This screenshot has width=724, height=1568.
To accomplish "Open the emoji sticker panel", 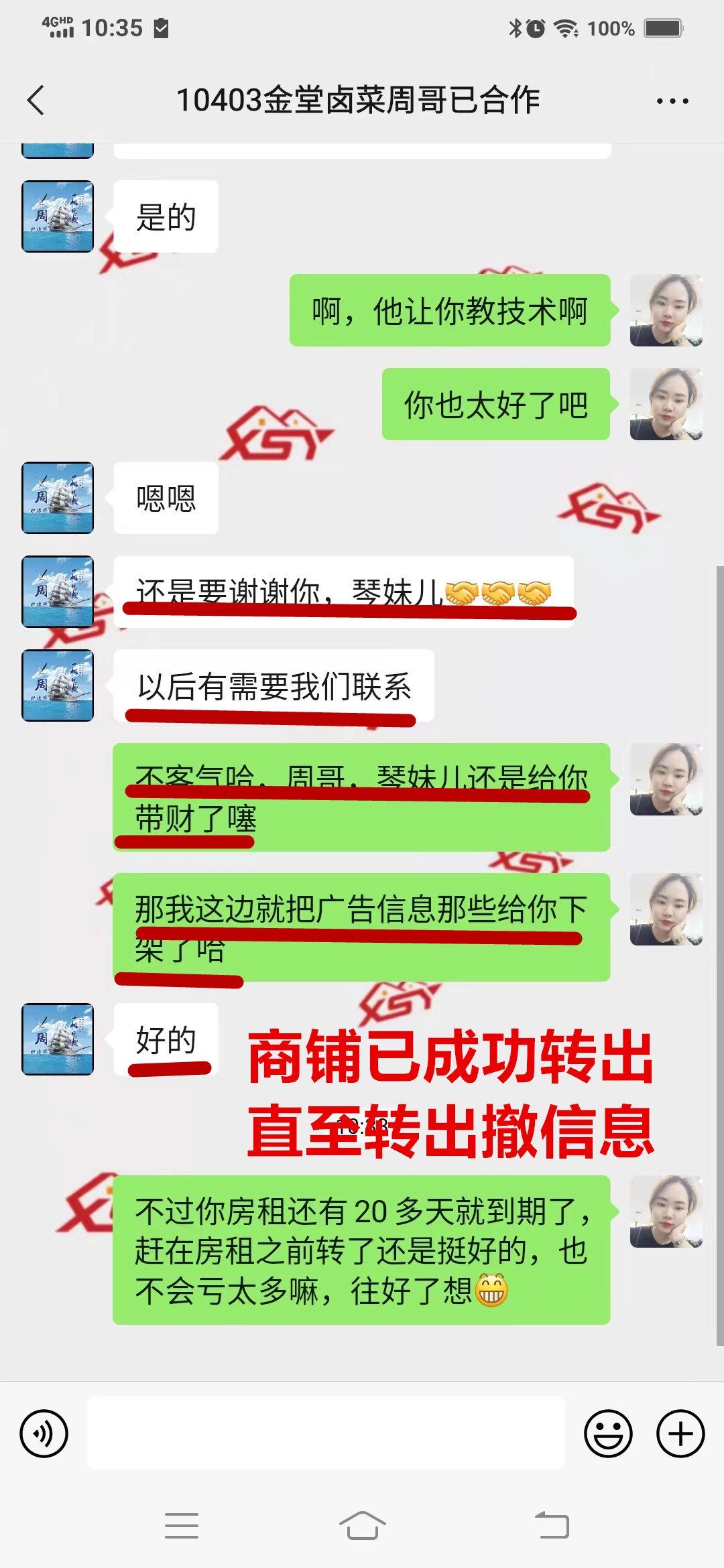I will 608,1434.
